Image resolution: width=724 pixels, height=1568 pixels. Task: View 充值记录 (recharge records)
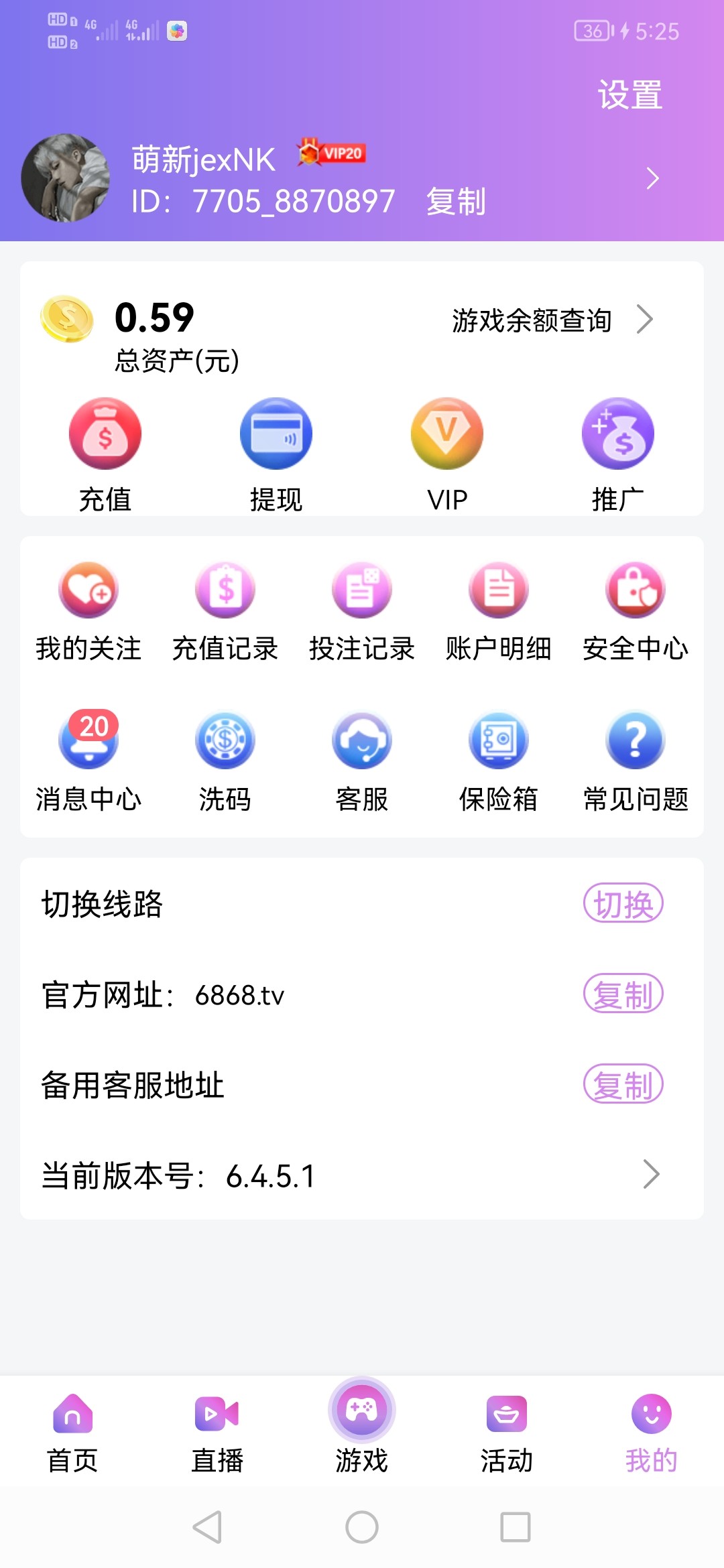[225, 590]
